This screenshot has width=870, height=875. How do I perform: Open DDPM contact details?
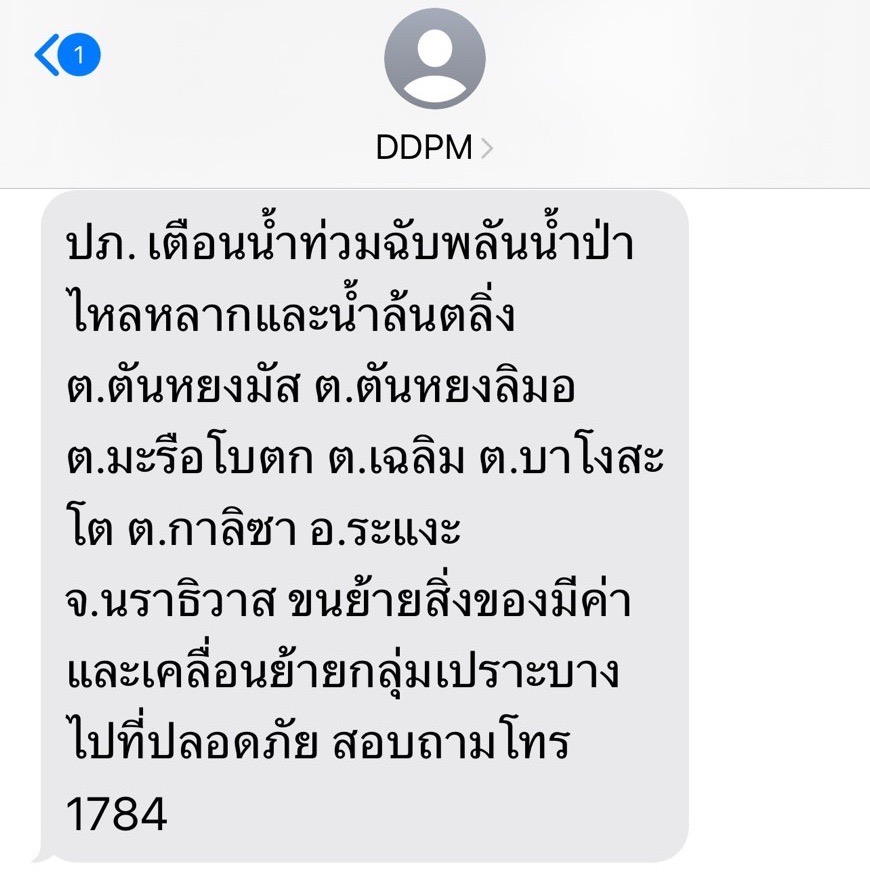pos(434,148)
